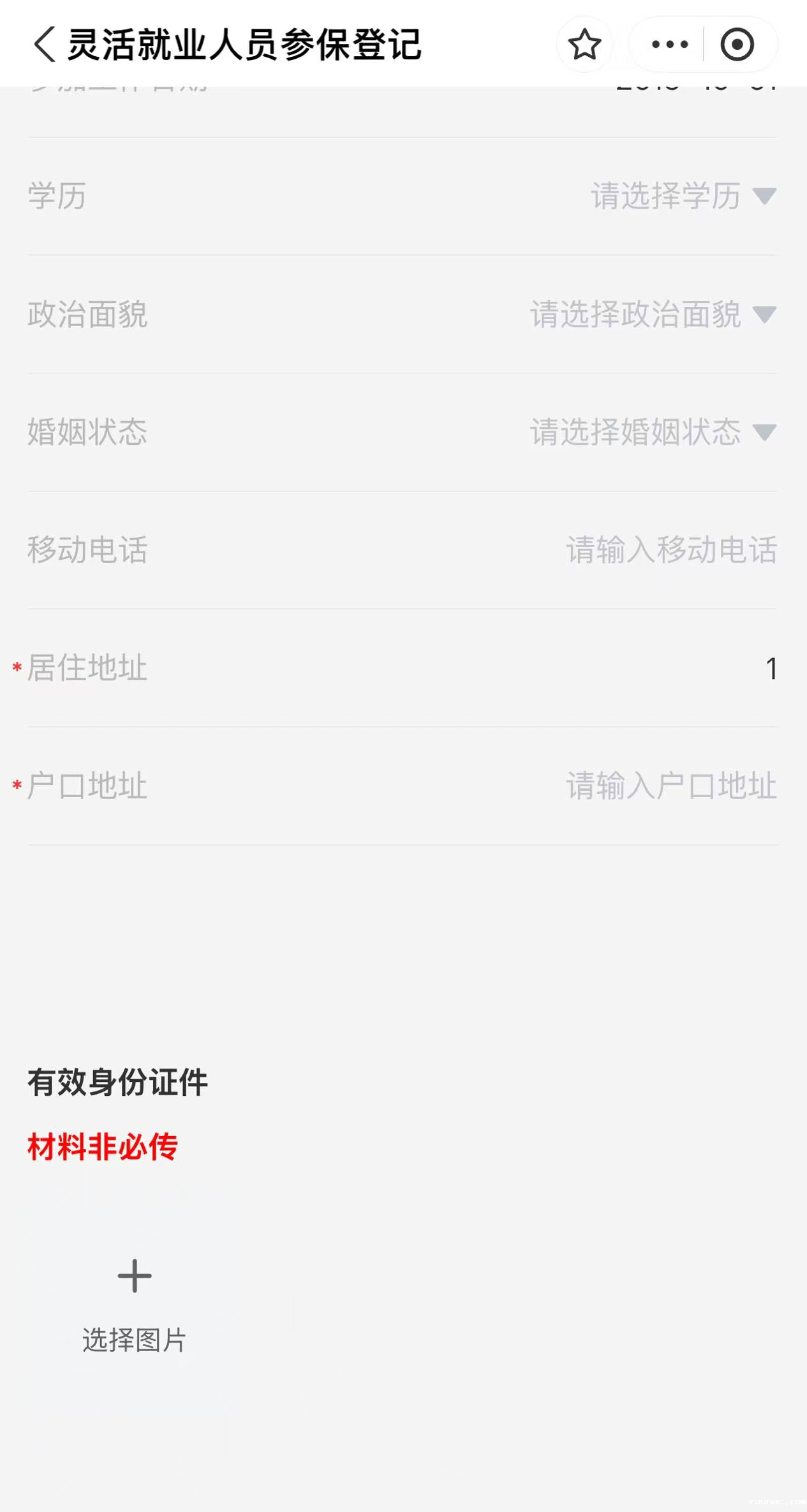
Task: Focus the 移动电话 input field
Action: point(670,550)
